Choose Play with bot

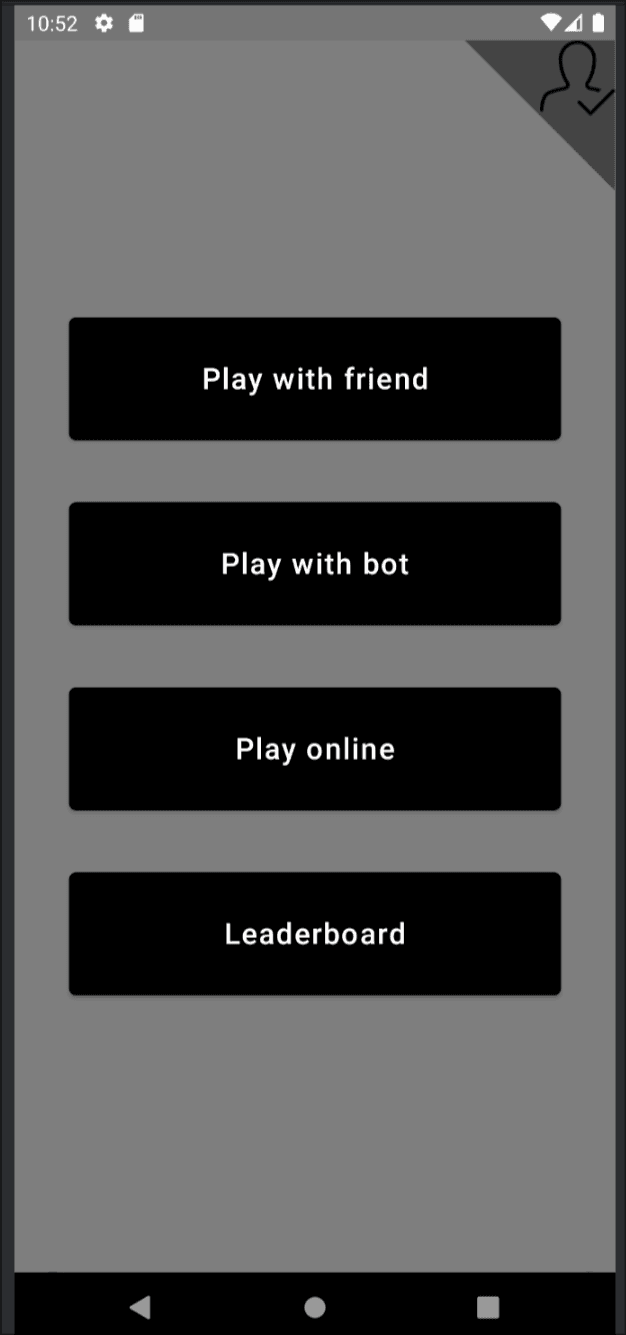point(314,564)
